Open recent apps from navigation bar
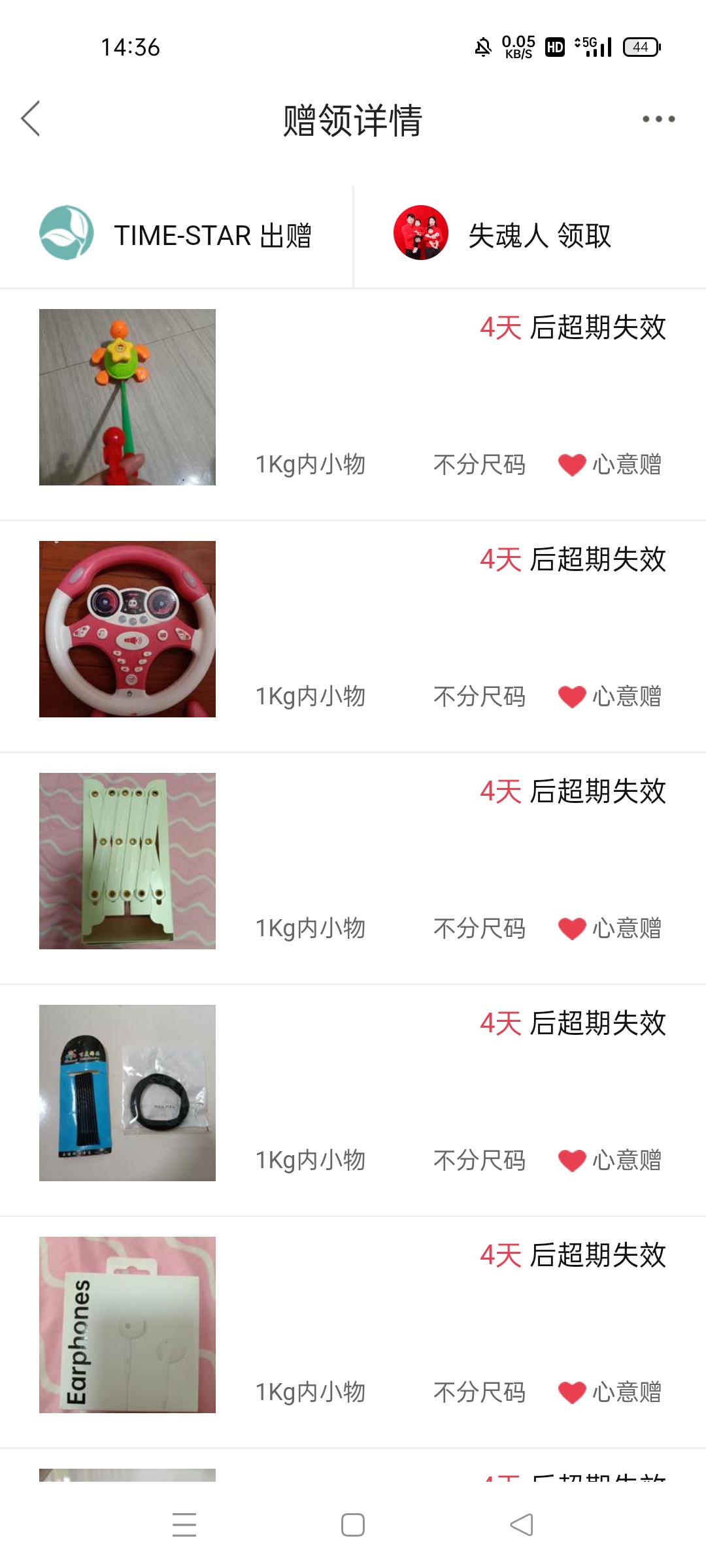The width and height of the screenshot is (706, 1568). pos(184,1525)
